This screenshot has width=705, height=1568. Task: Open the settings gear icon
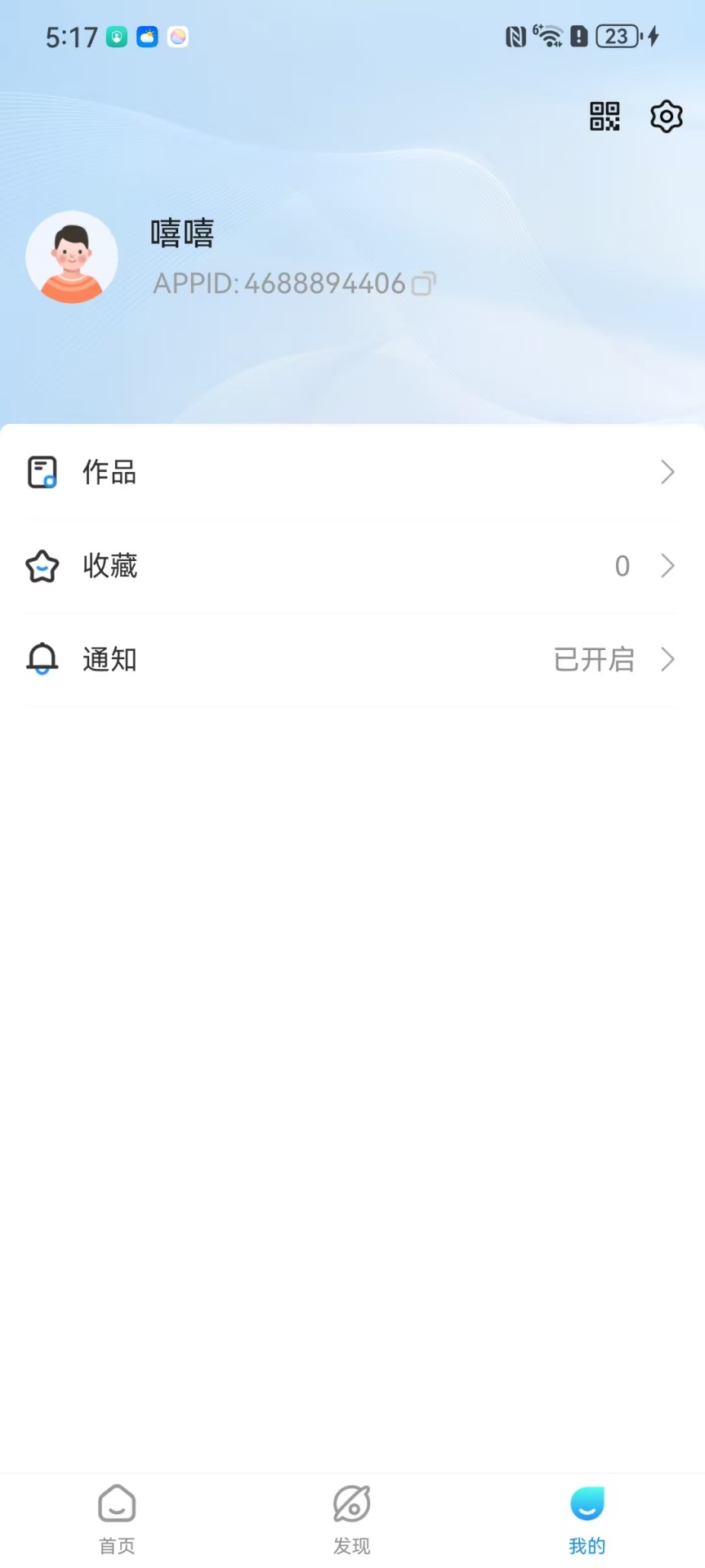coord(666,116)
